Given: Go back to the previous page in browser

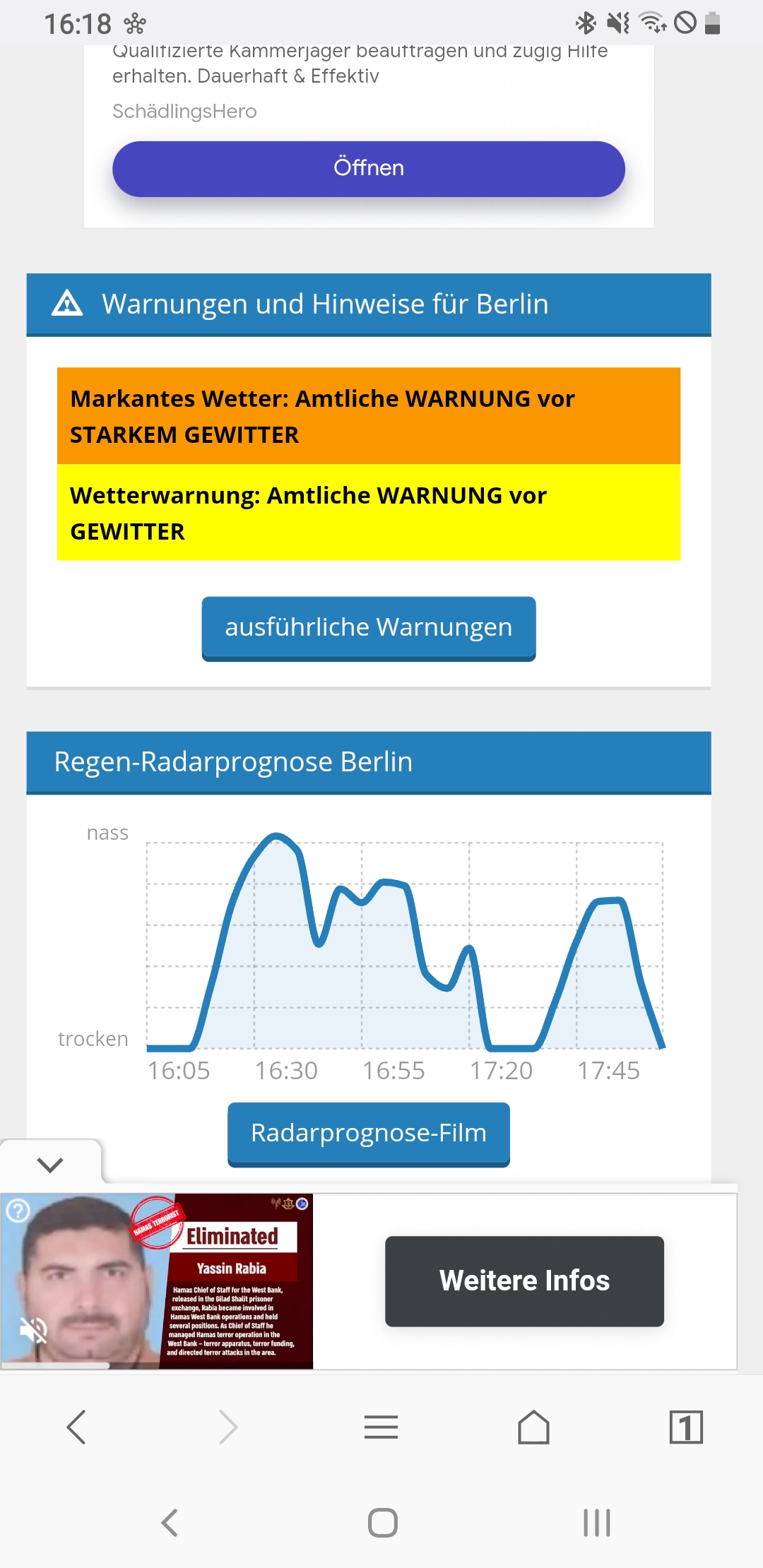Looking at the screenshot, I should (76, 1427).
